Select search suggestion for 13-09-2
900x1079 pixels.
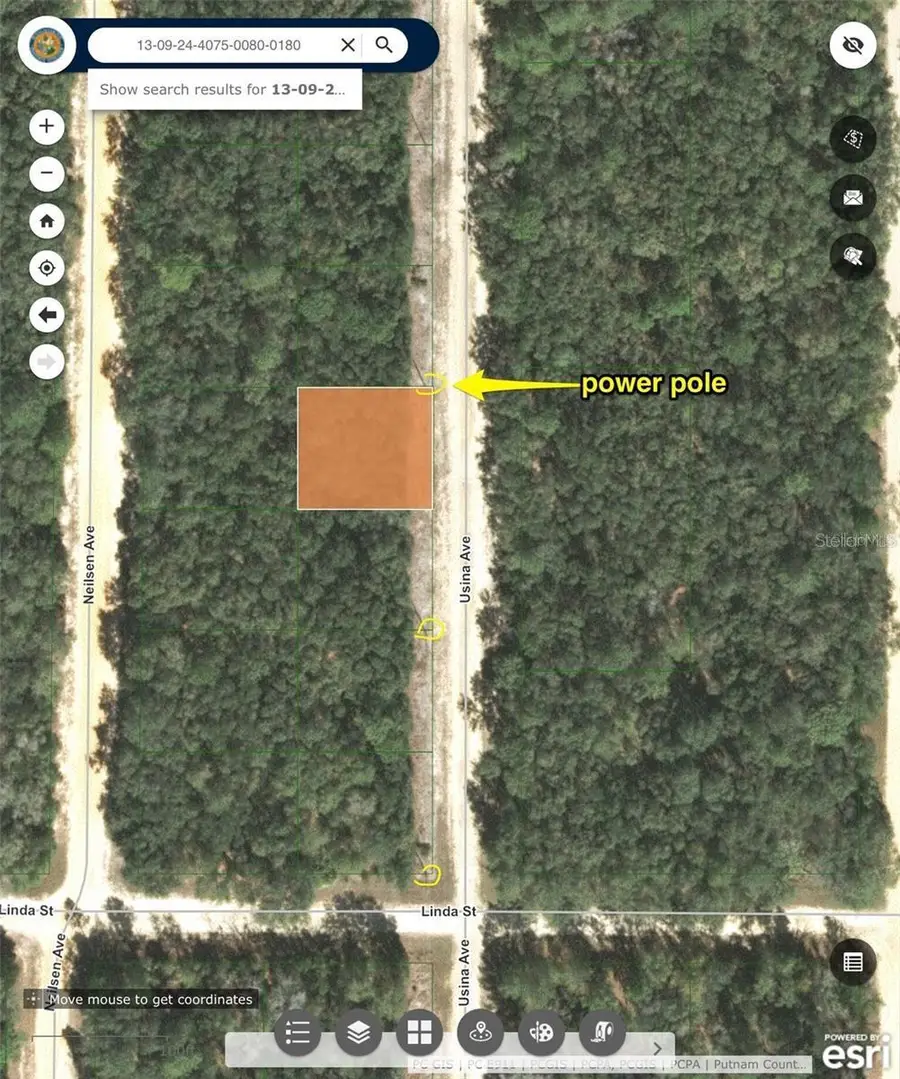coord(223,89)
